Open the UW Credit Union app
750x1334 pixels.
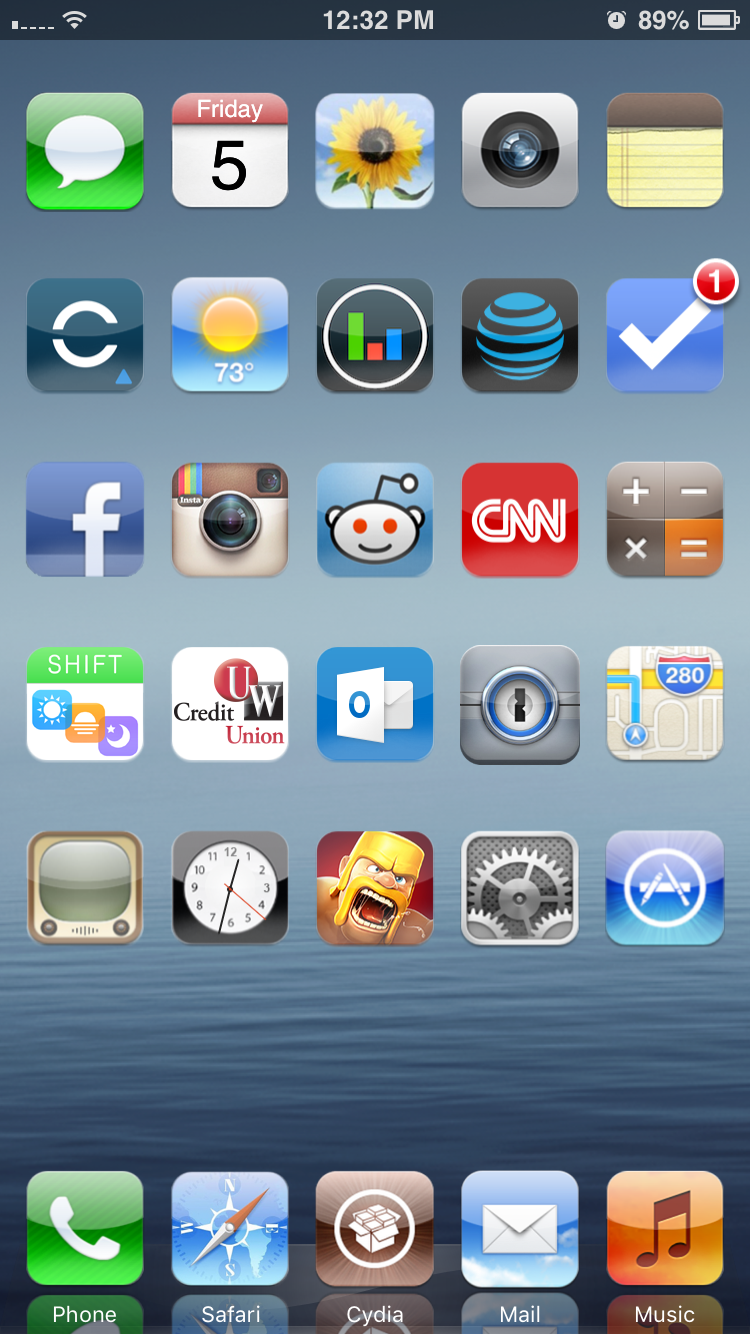click(x=230, y=703)
